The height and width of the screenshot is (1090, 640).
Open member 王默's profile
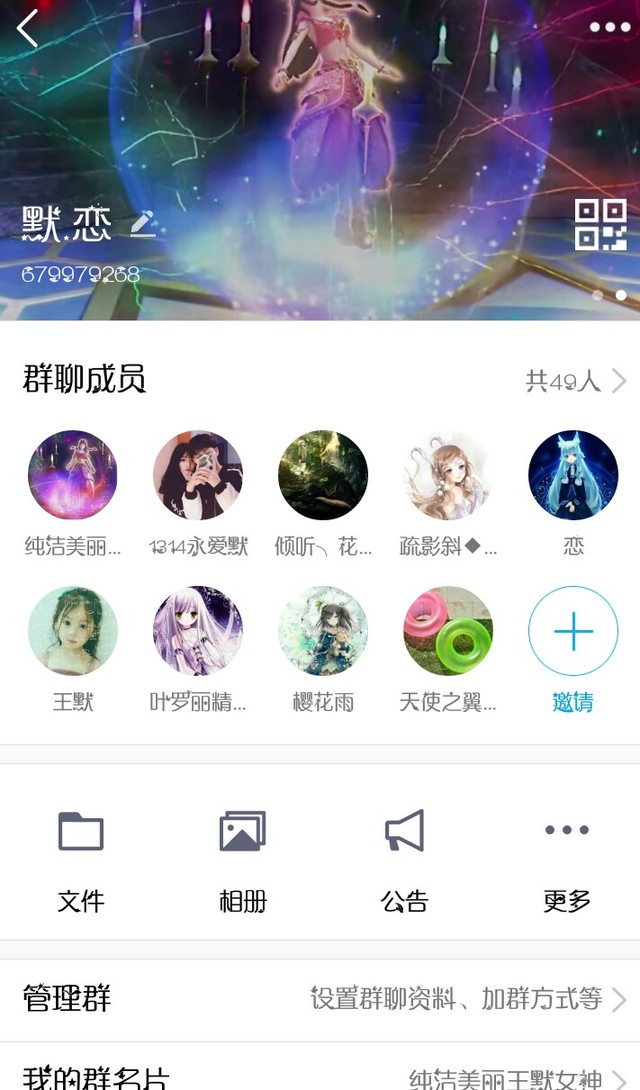point(72,632)
